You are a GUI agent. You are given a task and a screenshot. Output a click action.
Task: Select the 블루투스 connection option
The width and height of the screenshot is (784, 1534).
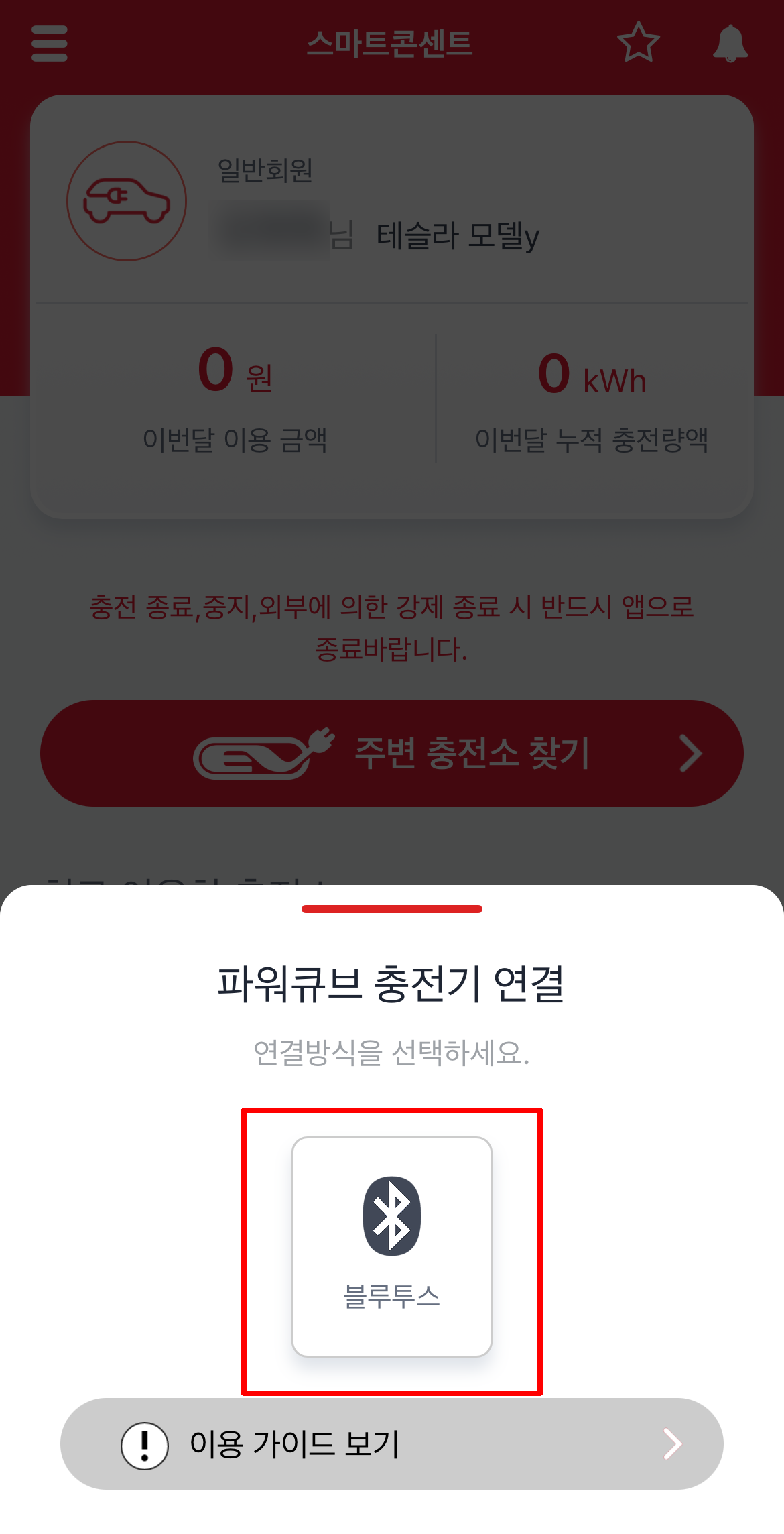392,1246
